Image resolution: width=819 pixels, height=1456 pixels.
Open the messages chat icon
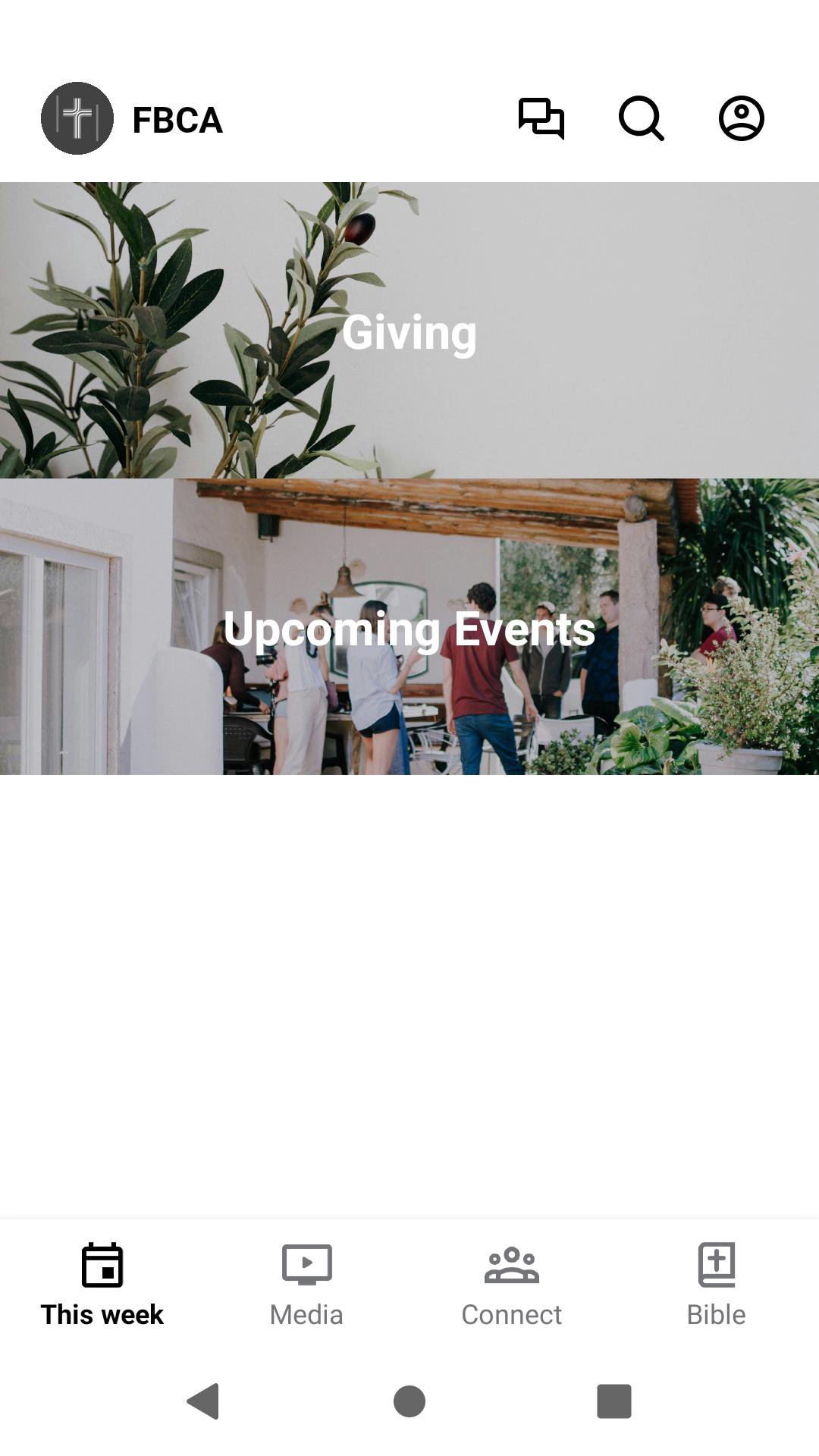coord(541,118)
